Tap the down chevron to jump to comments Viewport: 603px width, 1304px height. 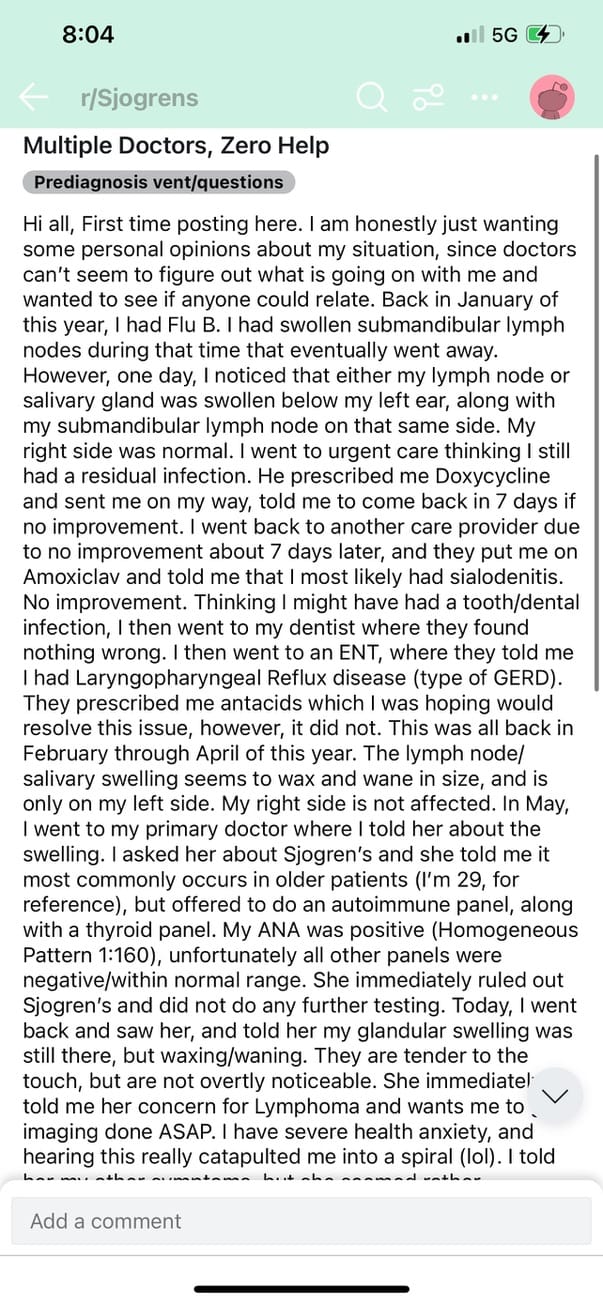click(x=554, y=1095)
